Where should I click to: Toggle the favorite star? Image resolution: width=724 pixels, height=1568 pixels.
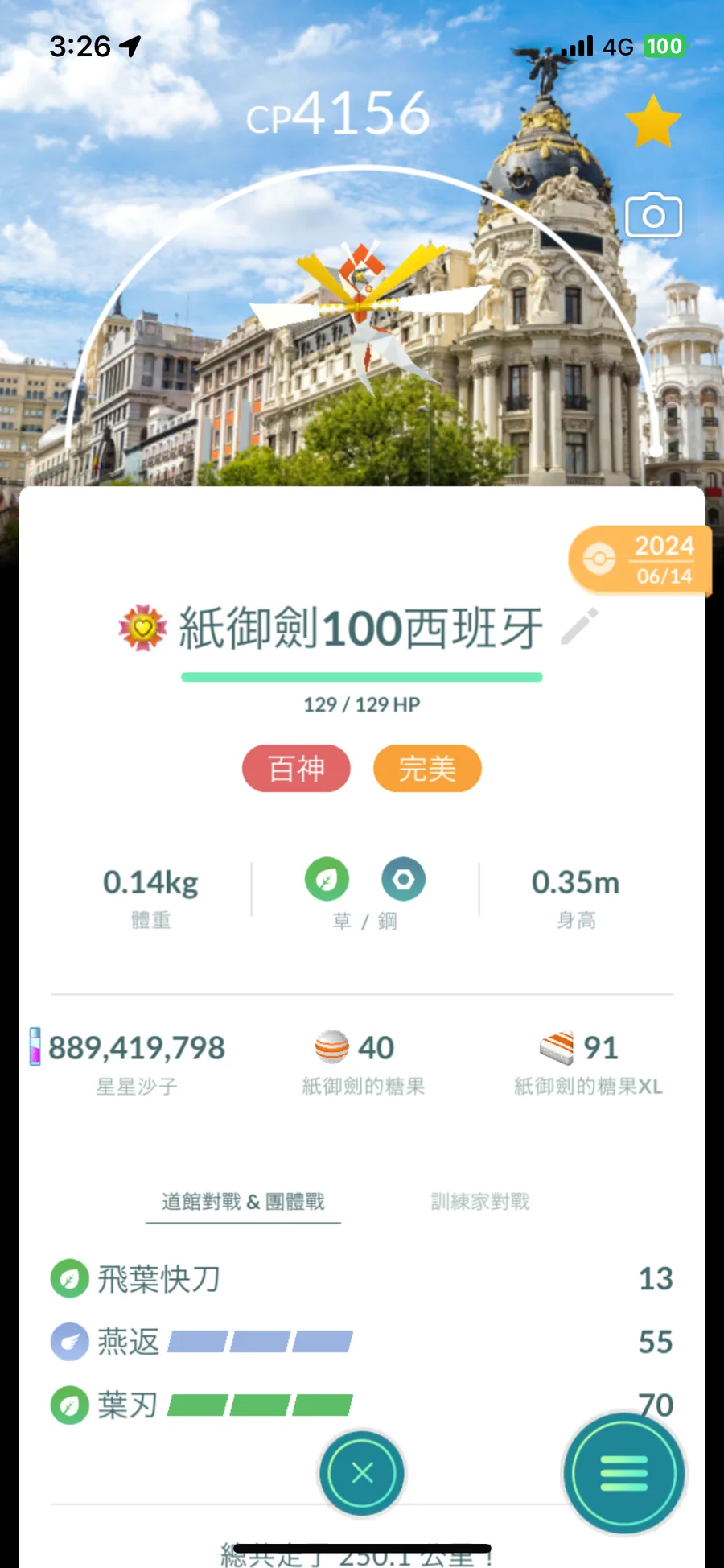pos(652,122)
